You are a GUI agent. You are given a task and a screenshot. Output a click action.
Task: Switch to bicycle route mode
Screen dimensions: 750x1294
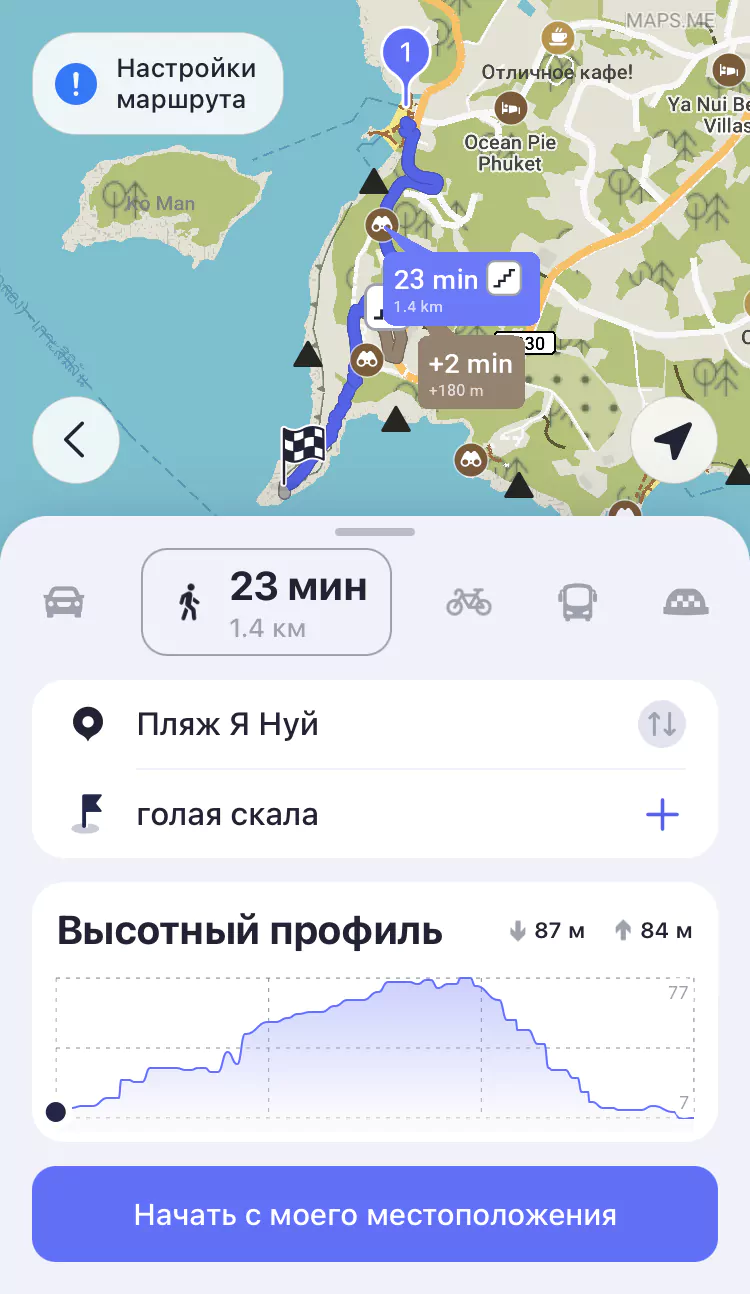[x=469, y=602]
